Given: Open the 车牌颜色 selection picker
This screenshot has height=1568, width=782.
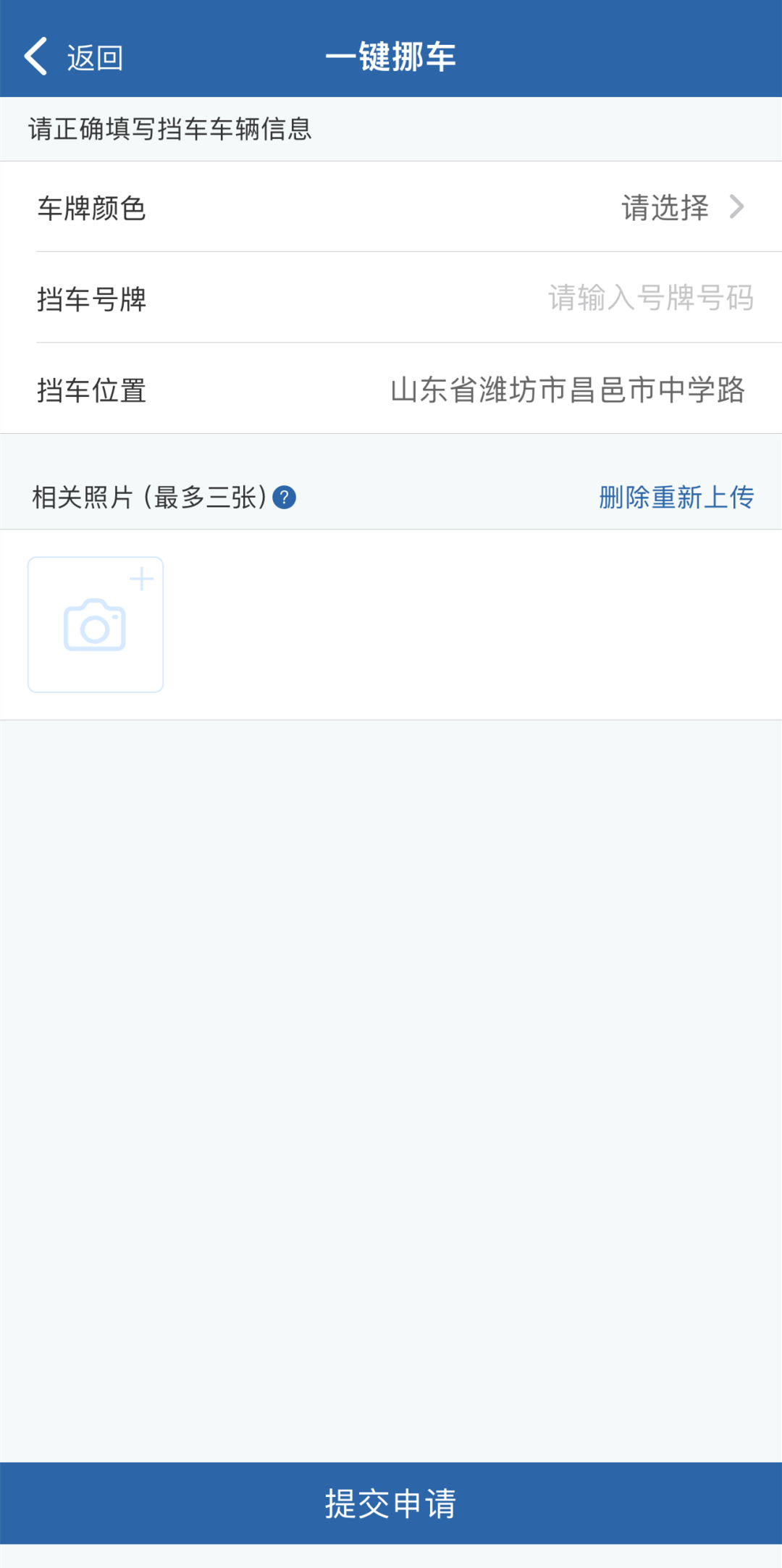Looking at the screenshot, I should (x=681, y=208).
